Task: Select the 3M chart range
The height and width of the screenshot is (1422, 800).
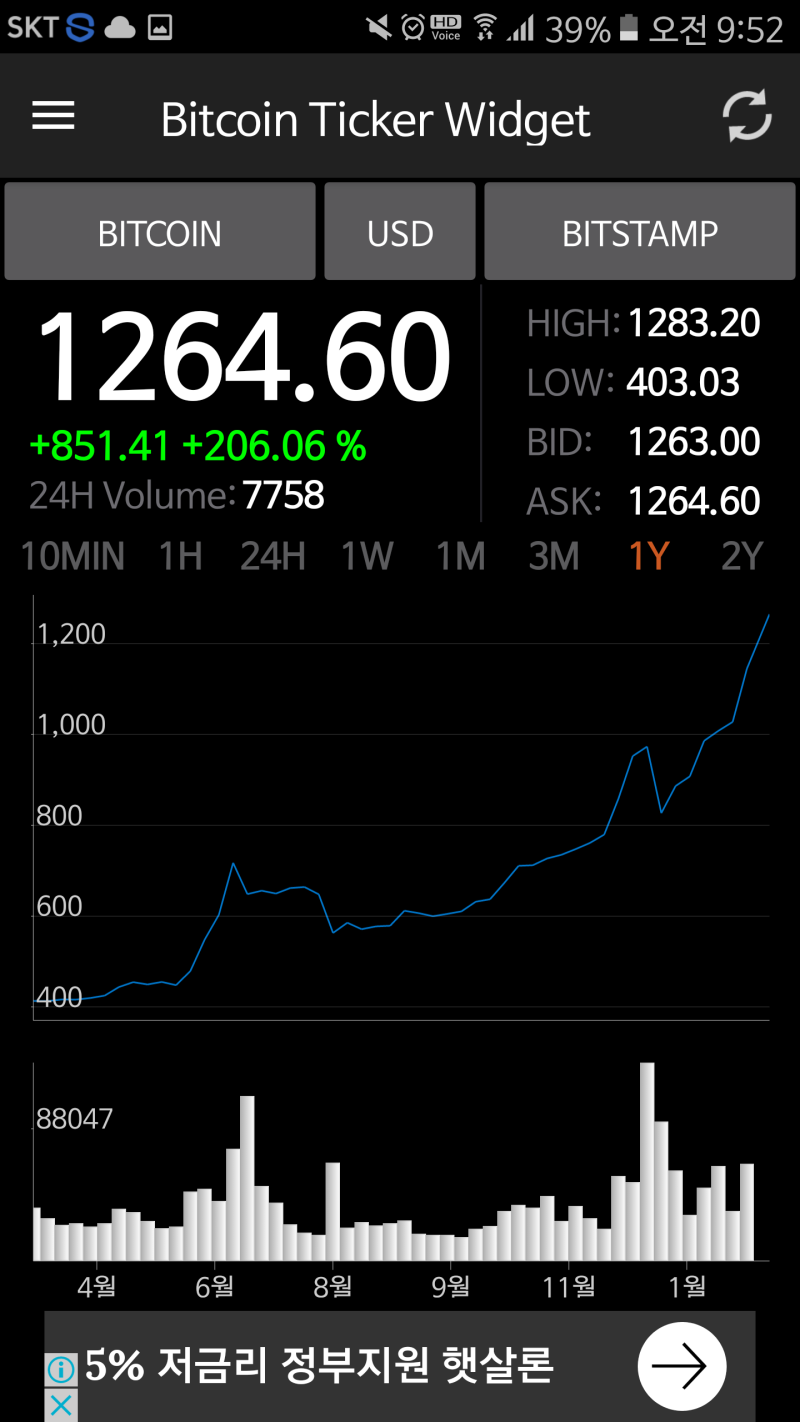Action: click(554, 556)
